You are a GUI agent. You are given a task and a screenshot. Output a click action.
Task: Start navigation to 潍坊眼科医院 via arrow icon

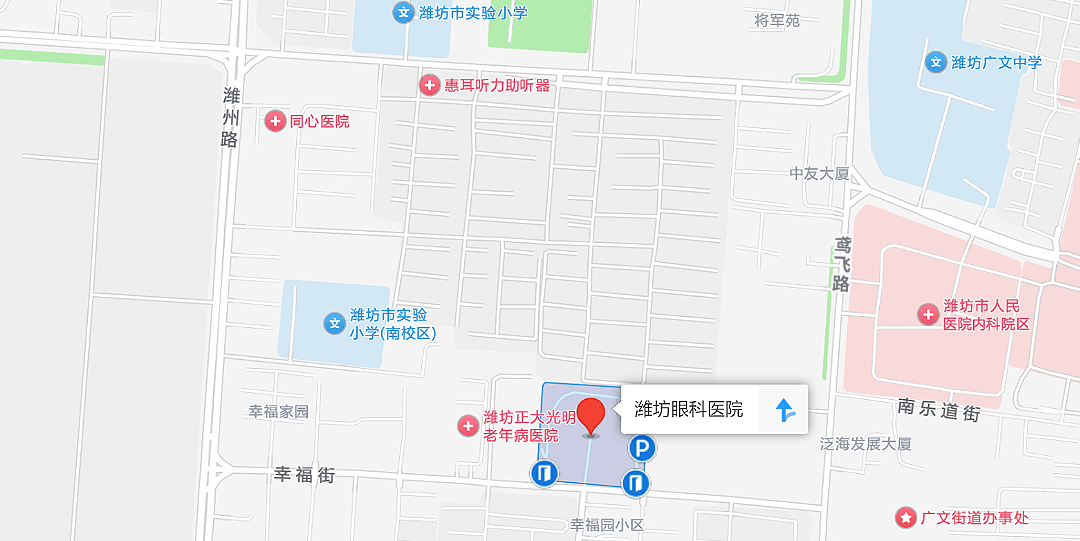pyautogui.click(x=784, y=409)
